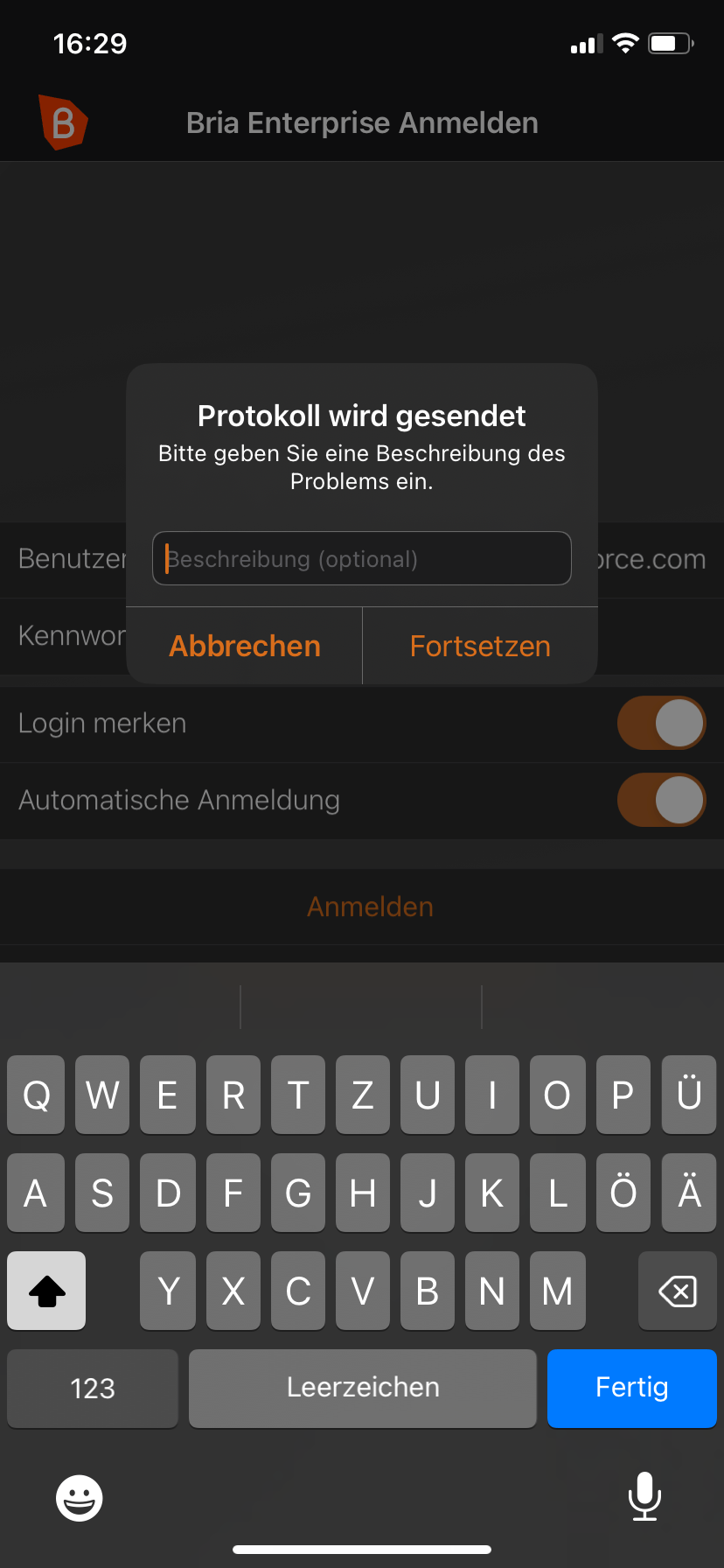
Task: Tap the Anmelden sign-in button
Action: pyautogui.click(x=369, y=906)
